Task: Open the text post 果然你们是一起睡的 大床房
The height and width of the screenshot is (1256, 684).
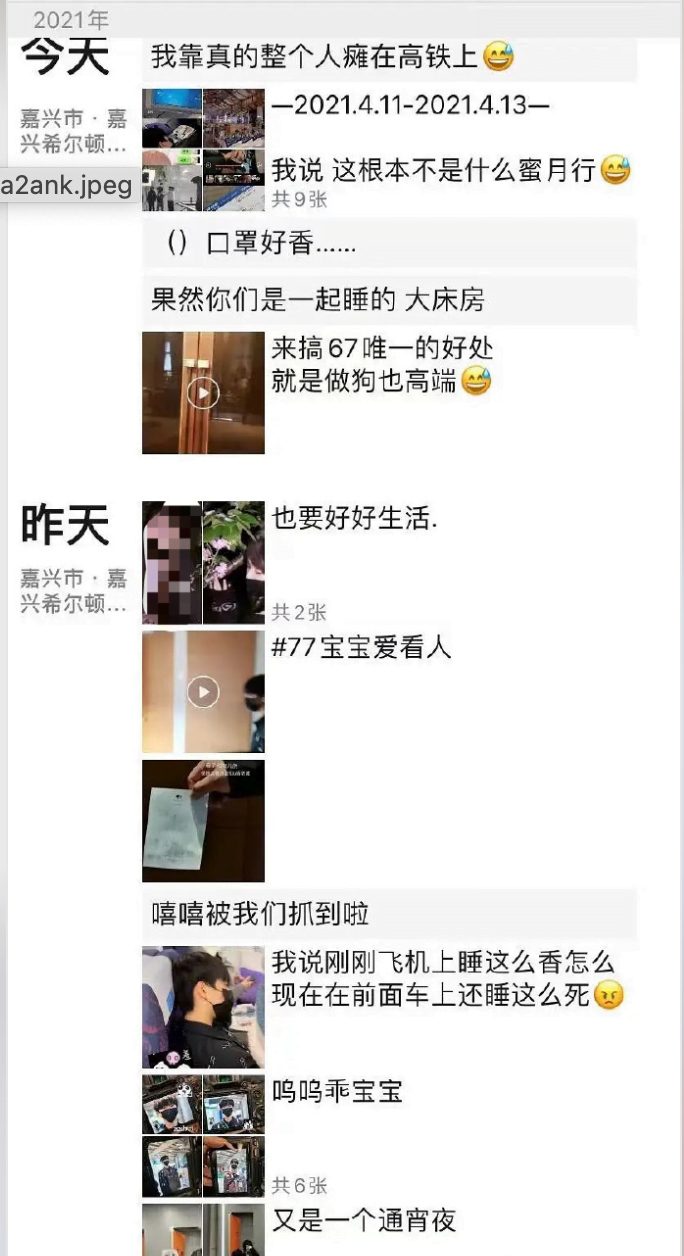Action: [x=388, y=300]
